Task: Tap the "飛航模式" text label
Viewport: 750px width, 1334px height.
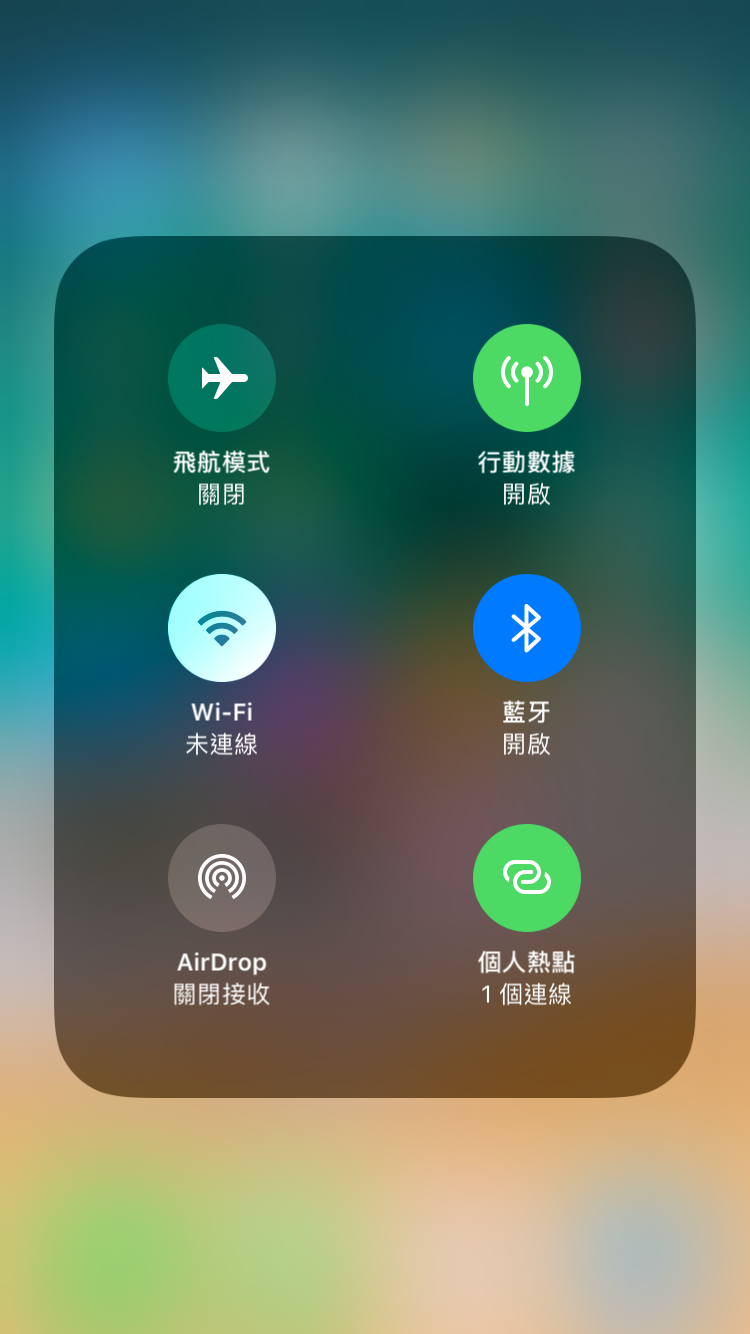Action: (222, 462)
